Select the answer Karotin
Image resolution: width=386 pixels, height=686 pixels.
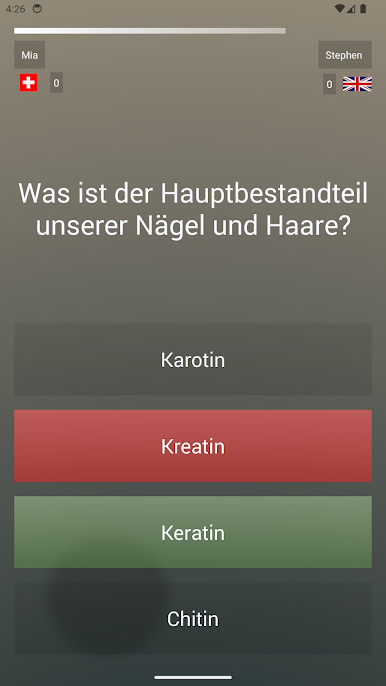click(193, 359)
